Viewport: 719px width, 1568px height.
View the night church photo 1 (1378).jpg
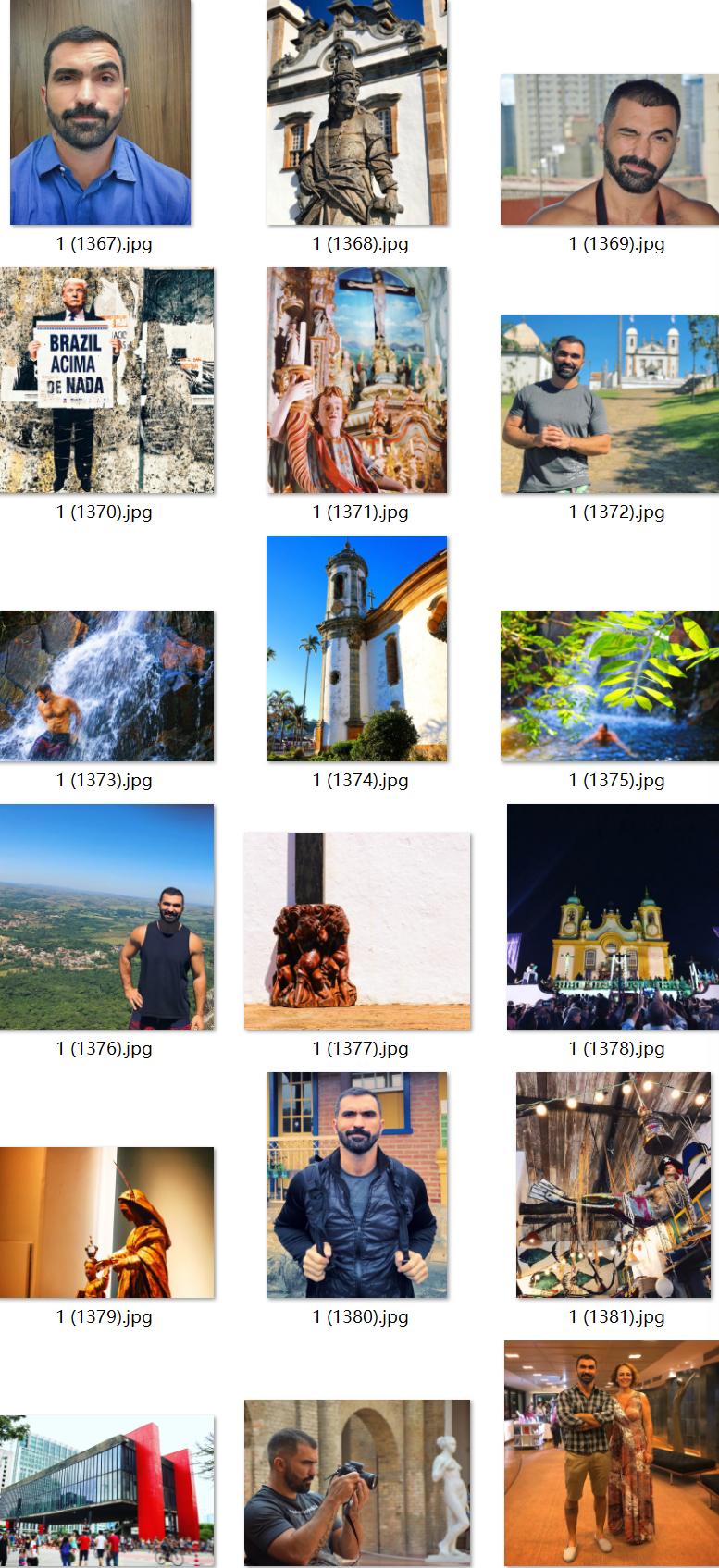(x=613, y=917)
